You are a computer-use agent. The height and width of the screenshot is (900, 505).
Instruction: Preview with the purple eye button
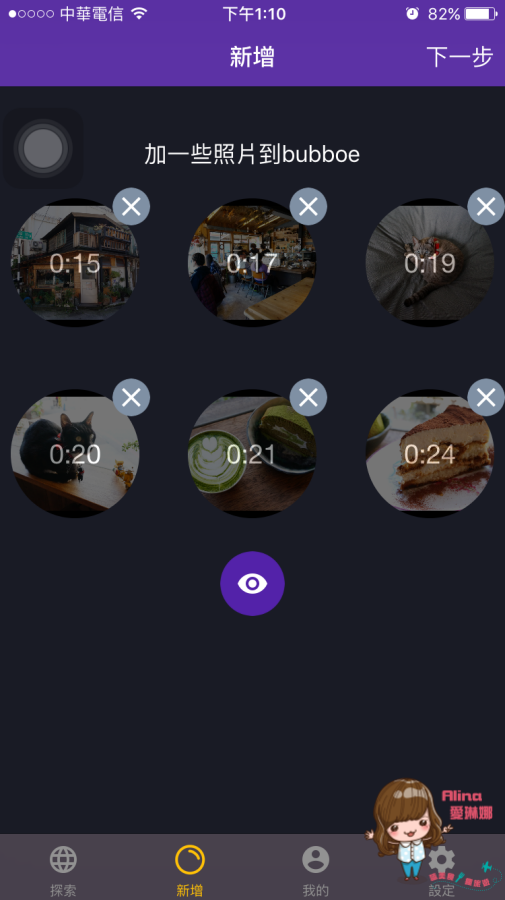point(252,584)
